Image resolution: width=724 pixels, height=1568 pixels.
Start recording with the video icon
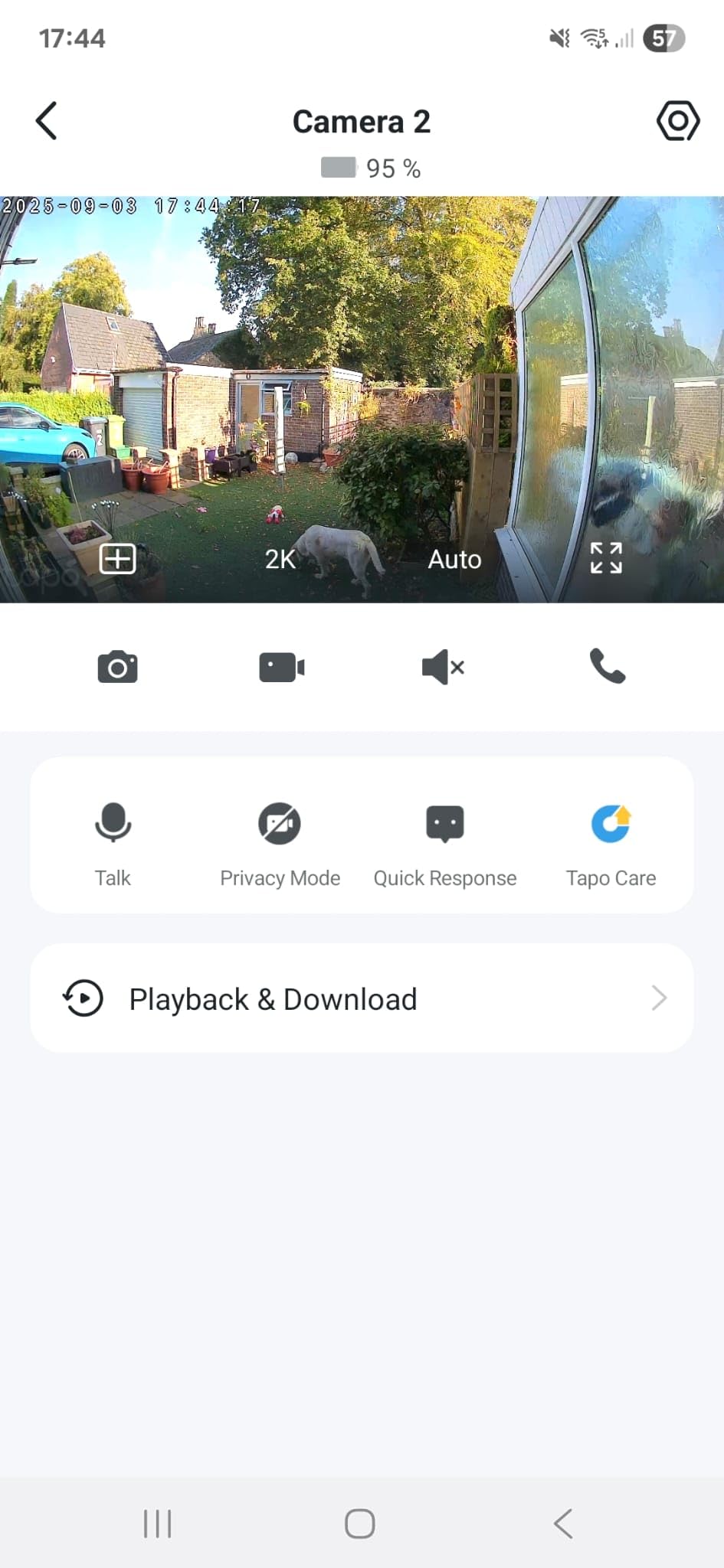click(x=281, y=667)
